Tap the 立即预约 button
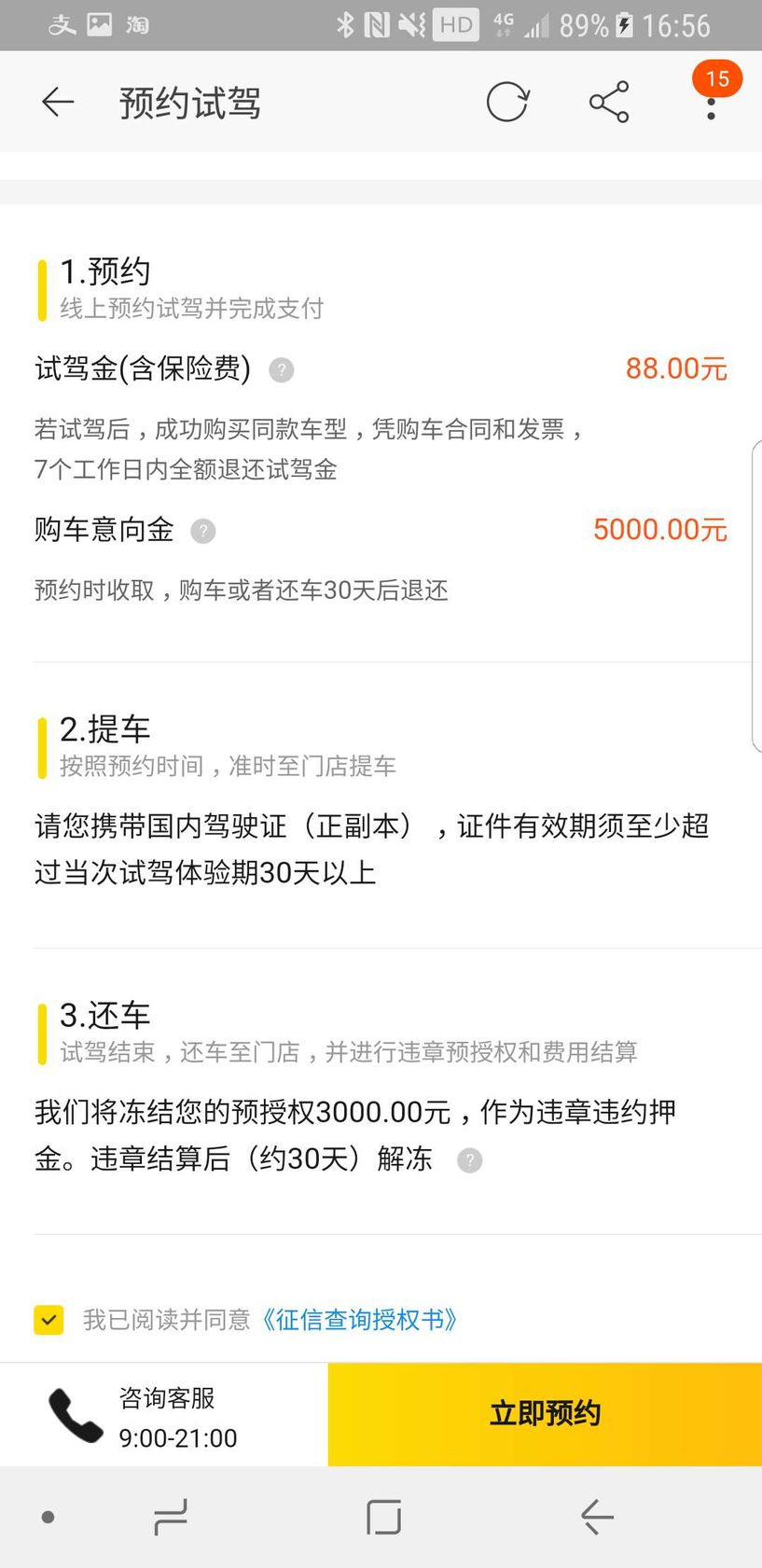This screenshot has height=1568, width=762. pos(545,1414)
